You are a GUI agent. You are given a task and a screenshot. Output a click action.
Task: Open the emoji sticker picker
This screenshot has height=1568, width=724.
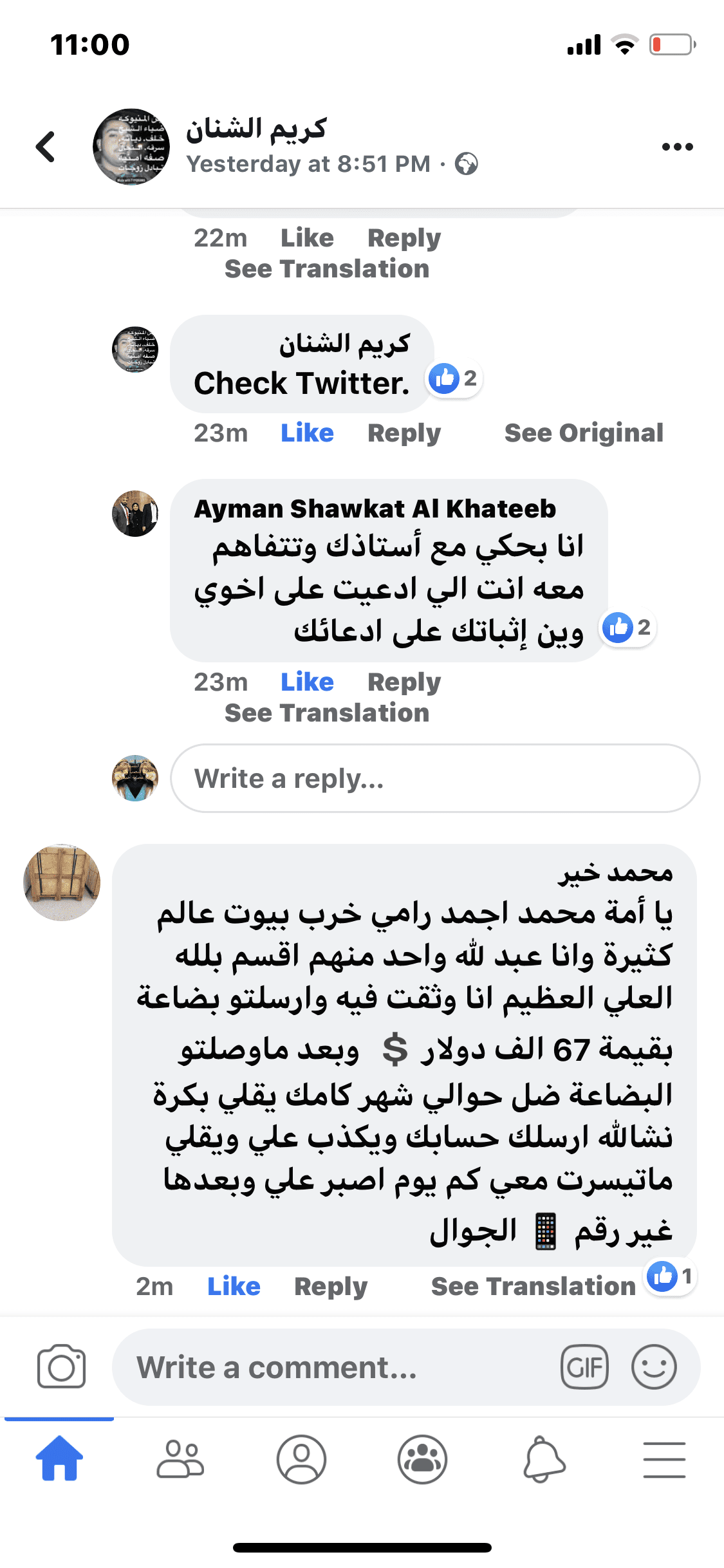654,1367
